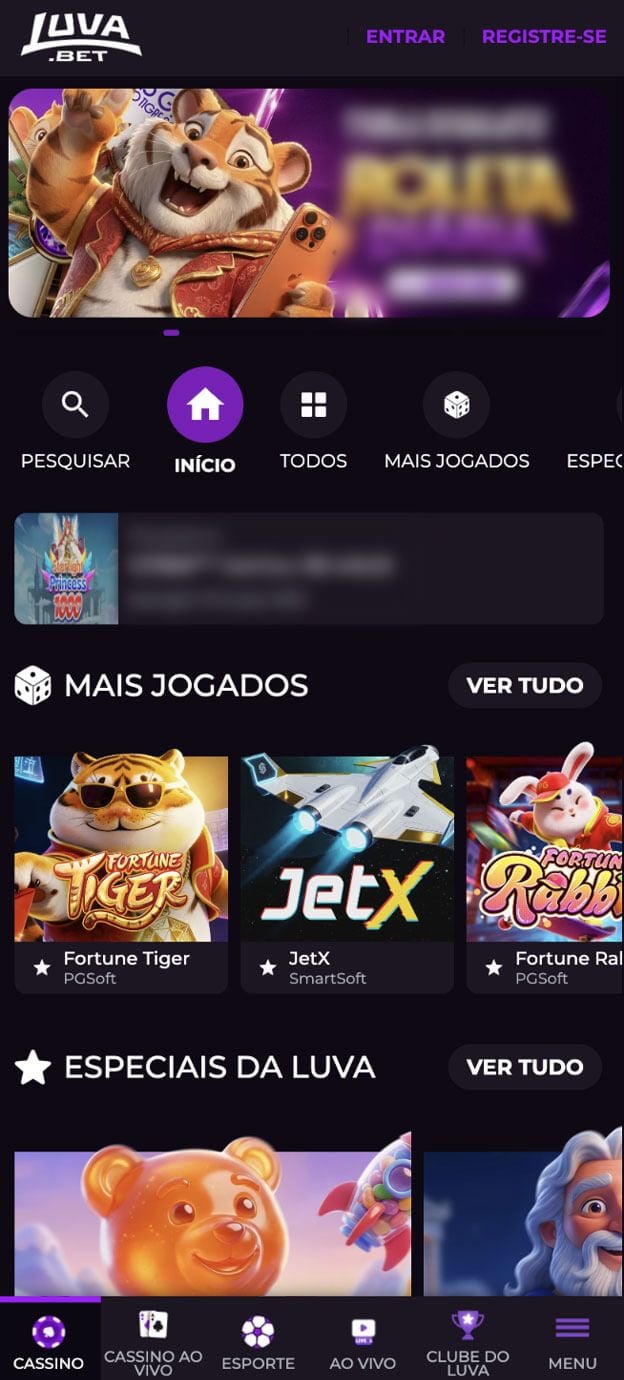624x1380 pixels.
Task: Launch the JetX game
Action: [x=347, y=849]
